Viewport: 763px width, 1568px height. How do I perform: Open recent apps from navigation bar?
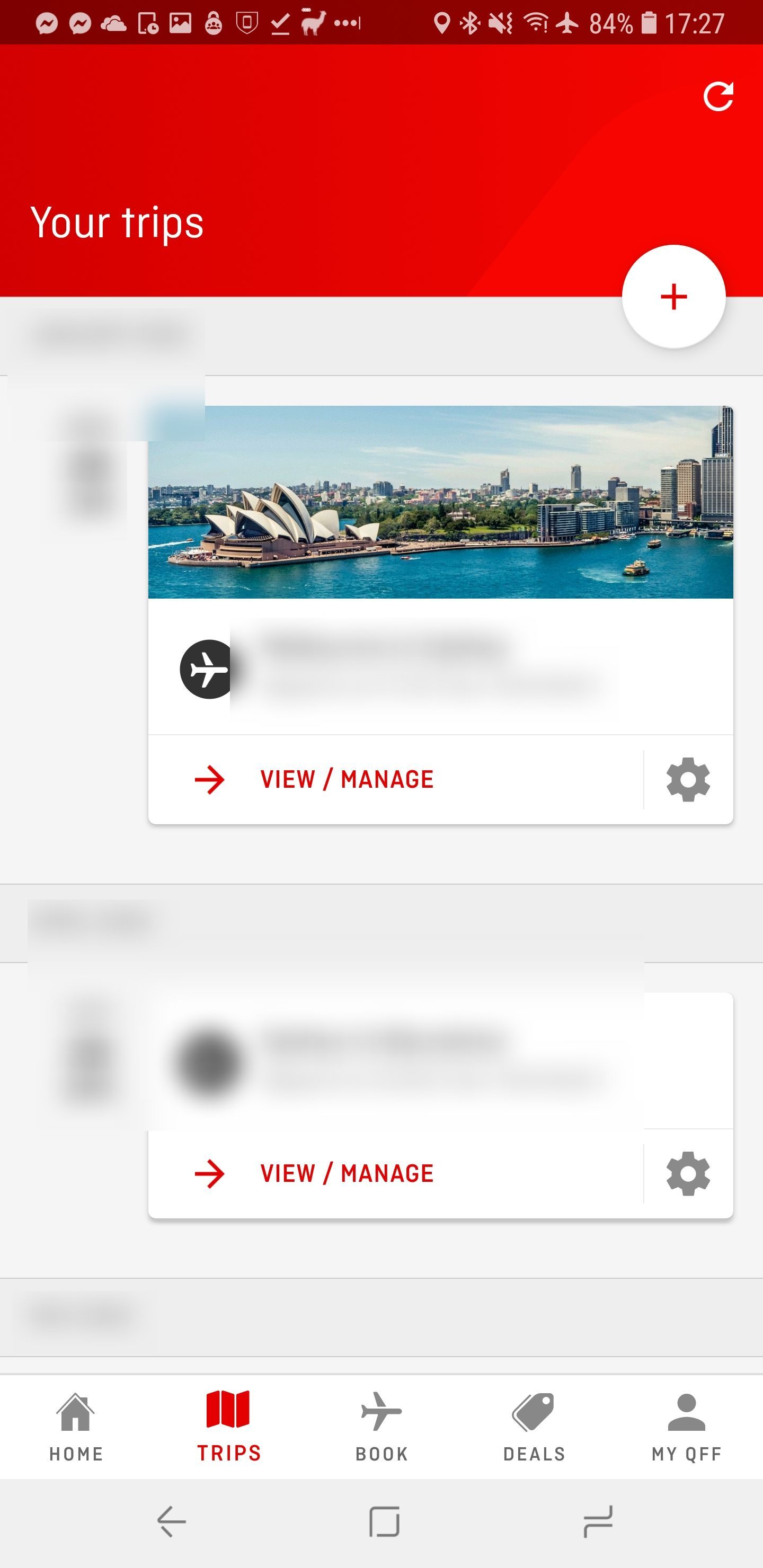(x=597, y=1522)
